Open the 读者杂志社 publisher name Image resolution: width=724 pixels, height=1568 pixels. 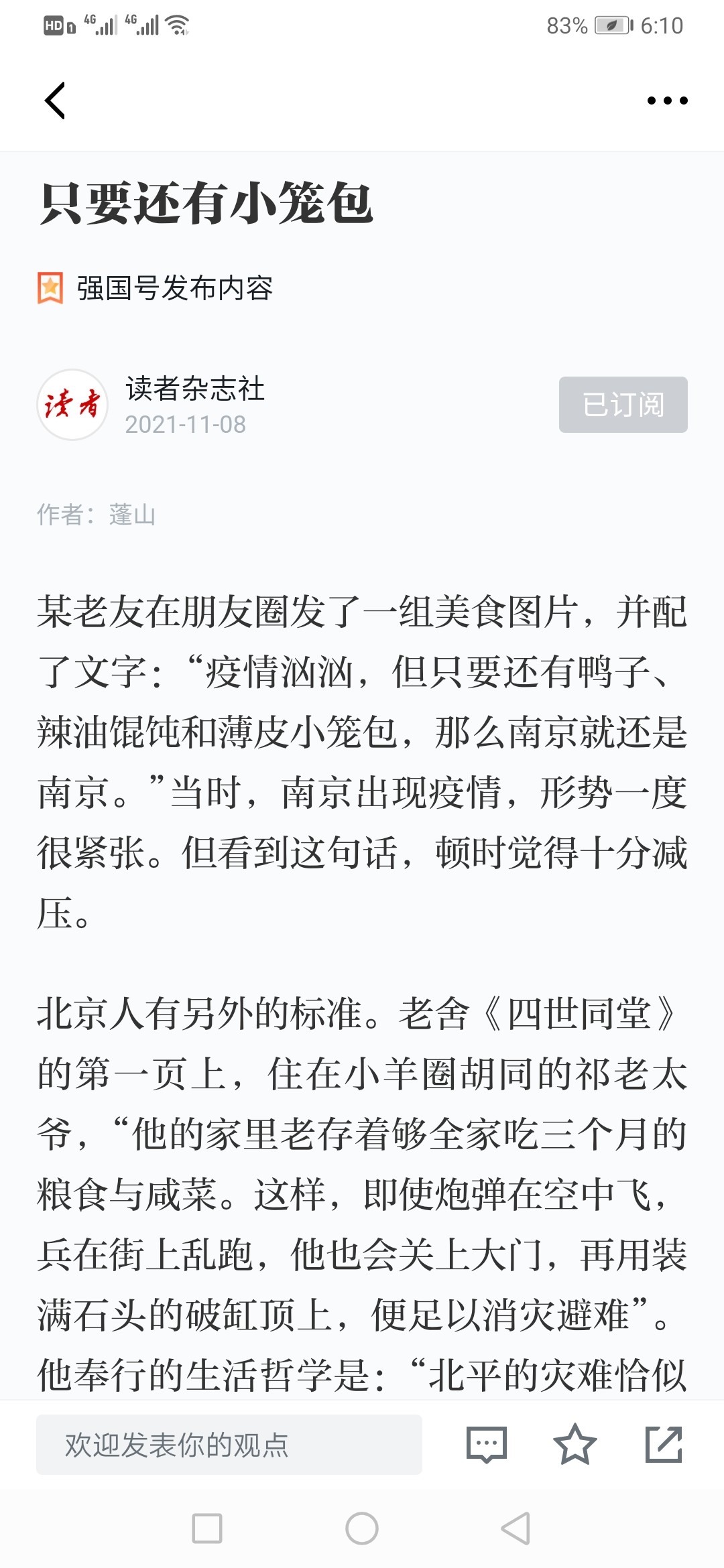(x=195, y=389)
